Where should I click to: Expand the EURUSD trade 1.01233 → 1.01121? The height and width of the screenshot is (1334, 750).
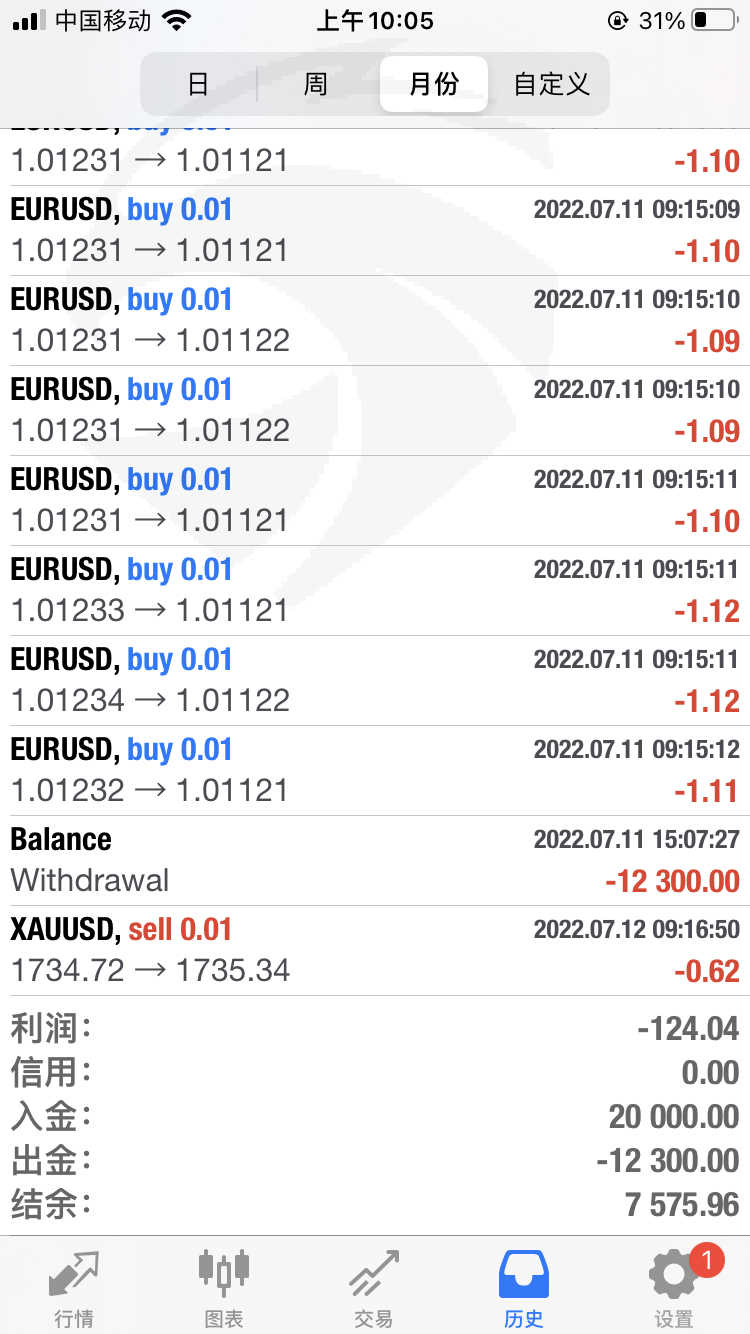tap(375, 590)
